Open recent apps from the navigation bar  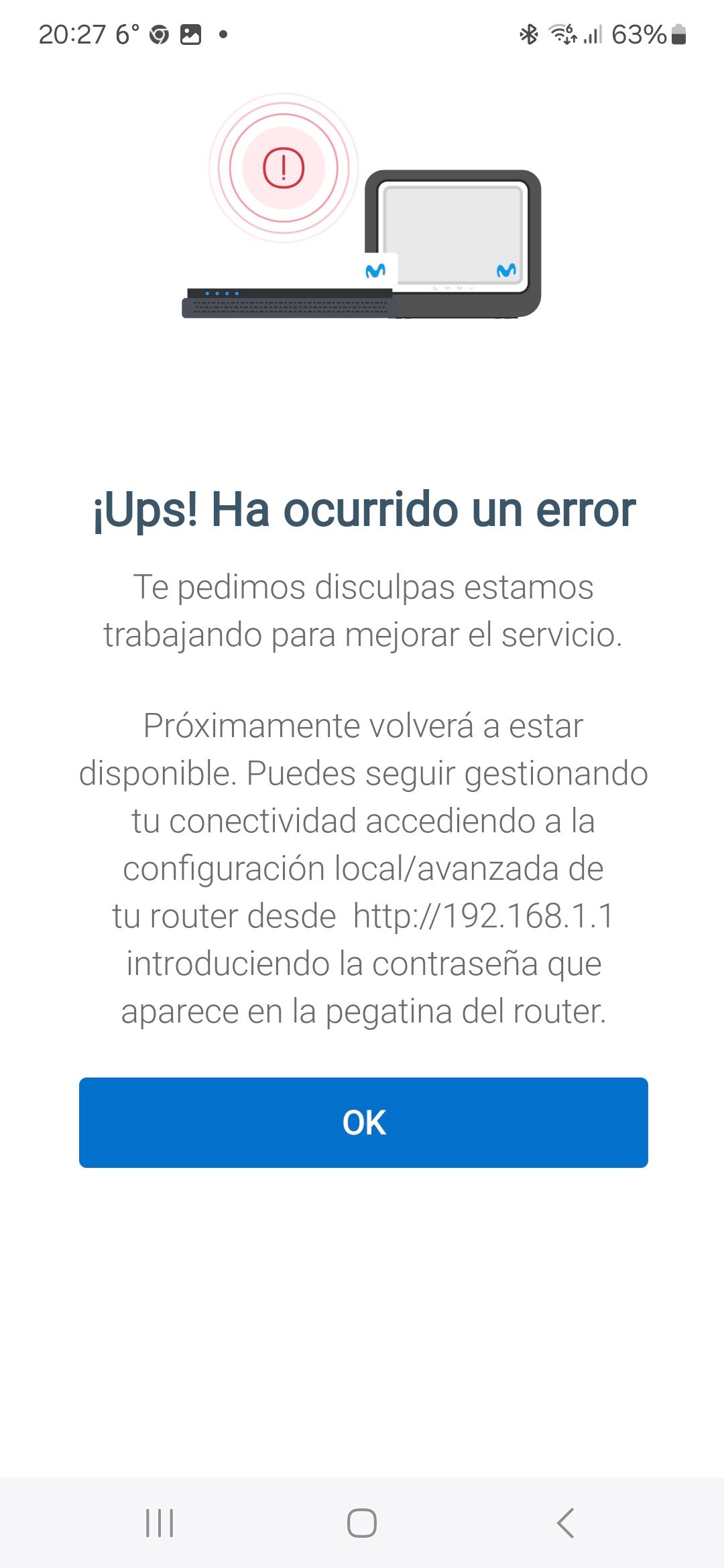click(160, 1522)
